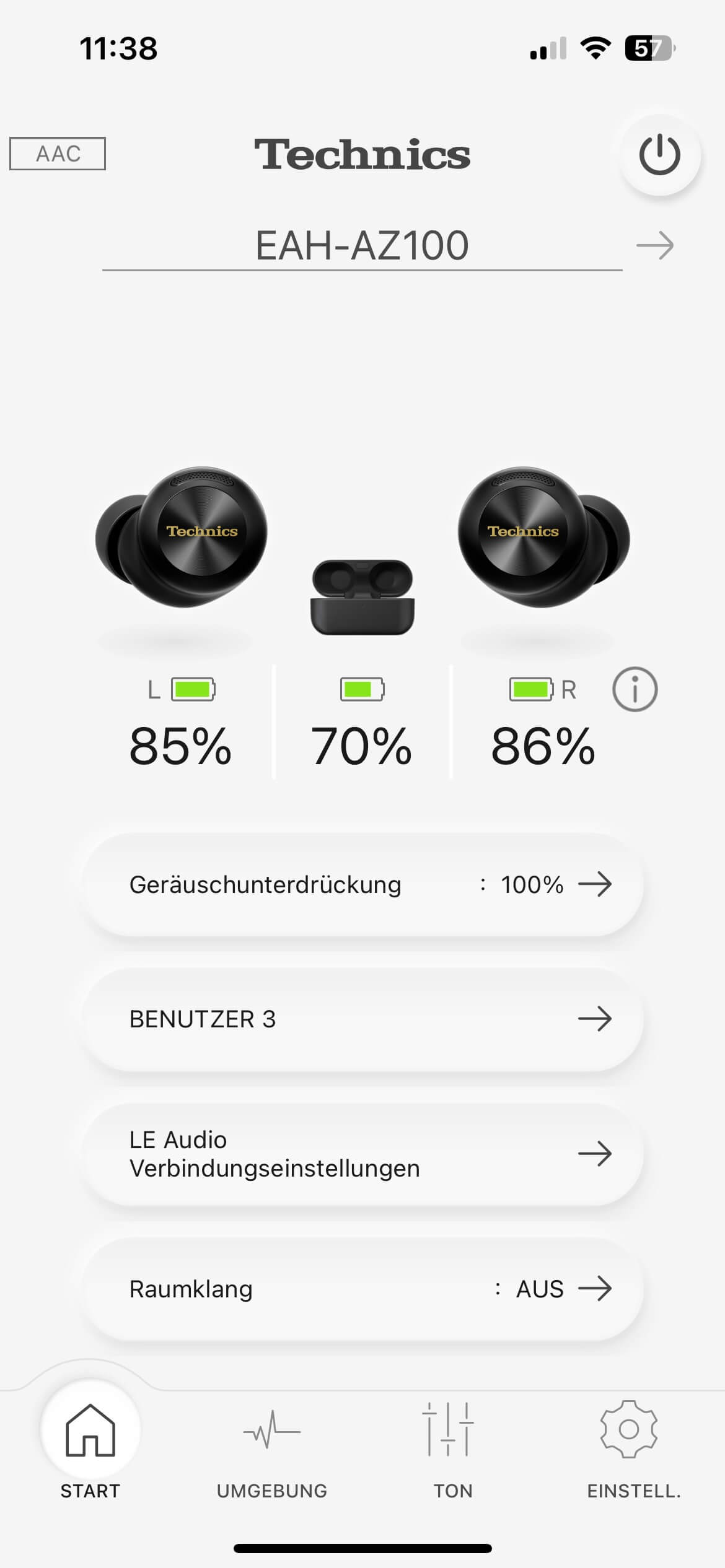Open Geräuschunterdrückung settings
Image resolution: width=725 pixels, height=1568 pixels.
[362, 884]
